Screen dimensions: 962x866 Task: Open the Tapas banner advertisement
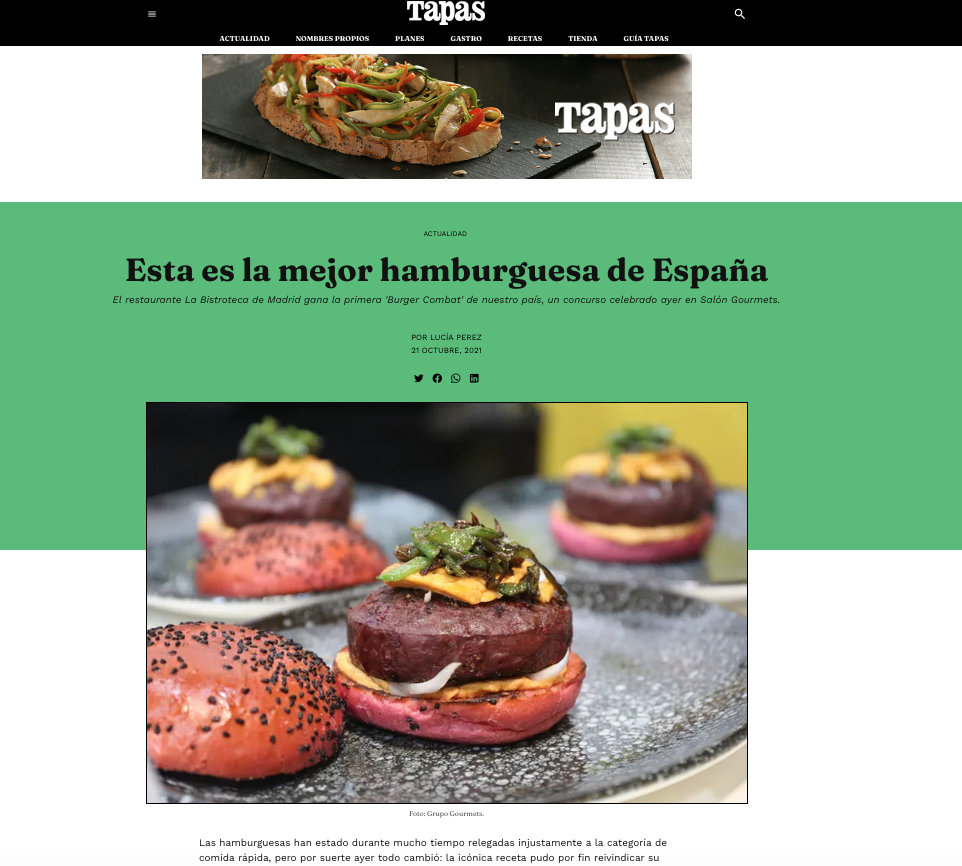click(447, 116)
